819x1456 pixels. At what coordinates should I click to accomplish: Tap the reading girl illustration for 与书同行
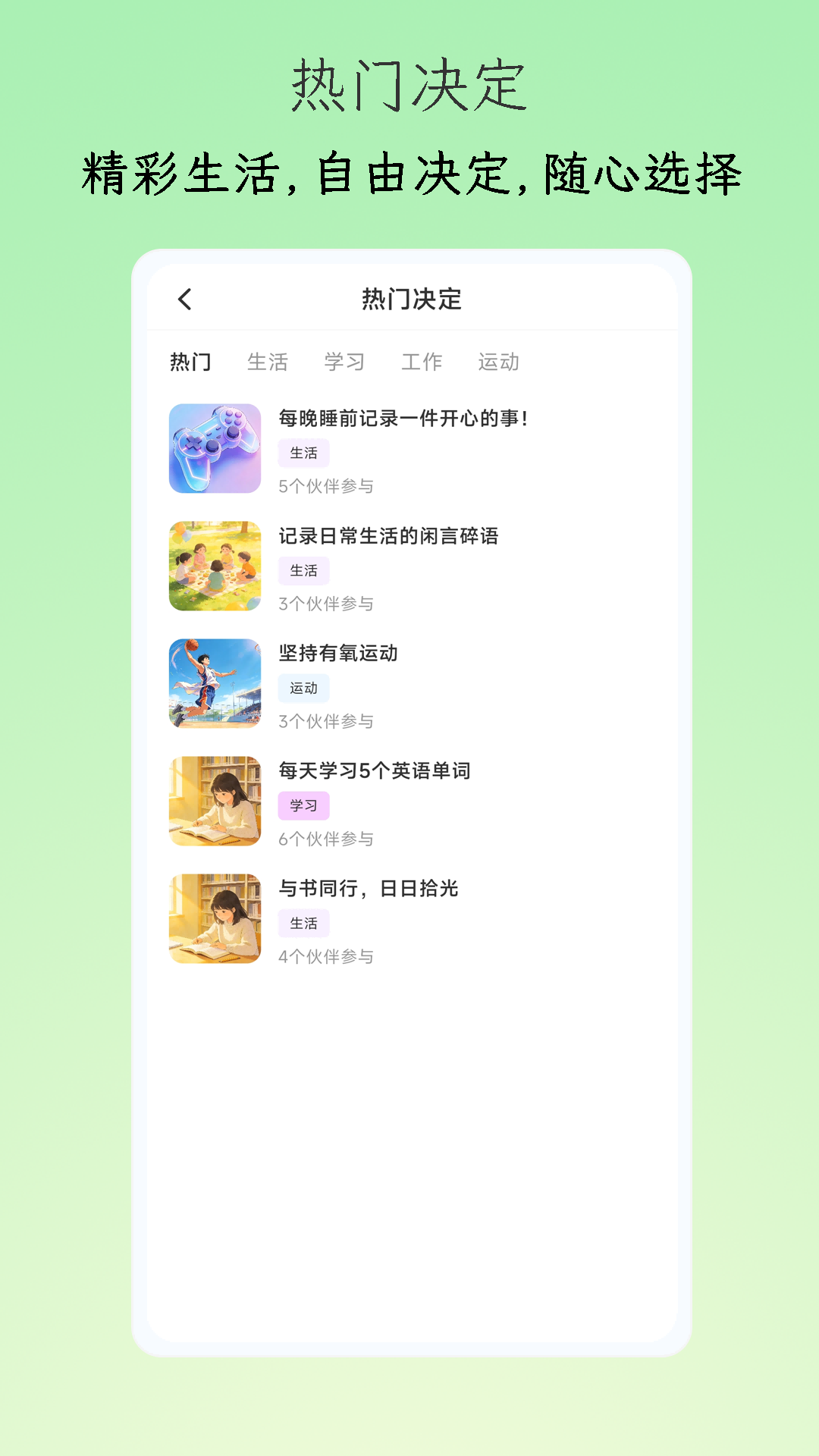click(x=215, y=918)
